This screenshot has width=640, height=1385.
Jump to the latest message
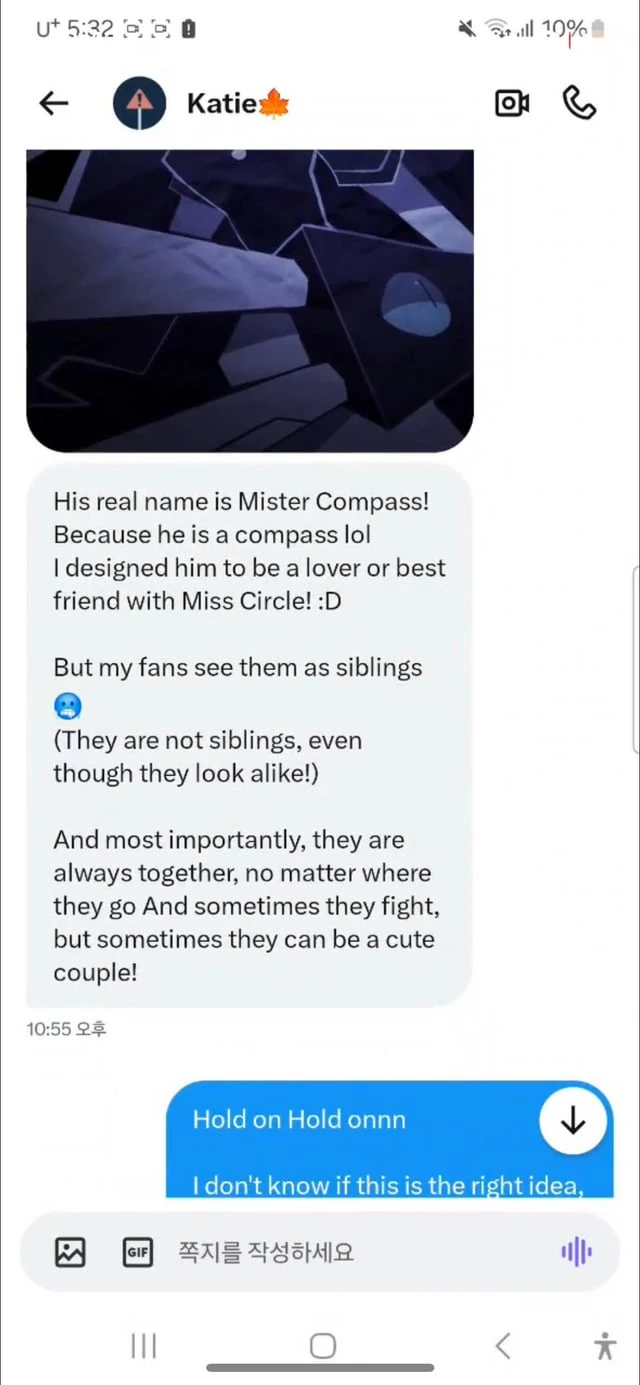(573, 1121)
